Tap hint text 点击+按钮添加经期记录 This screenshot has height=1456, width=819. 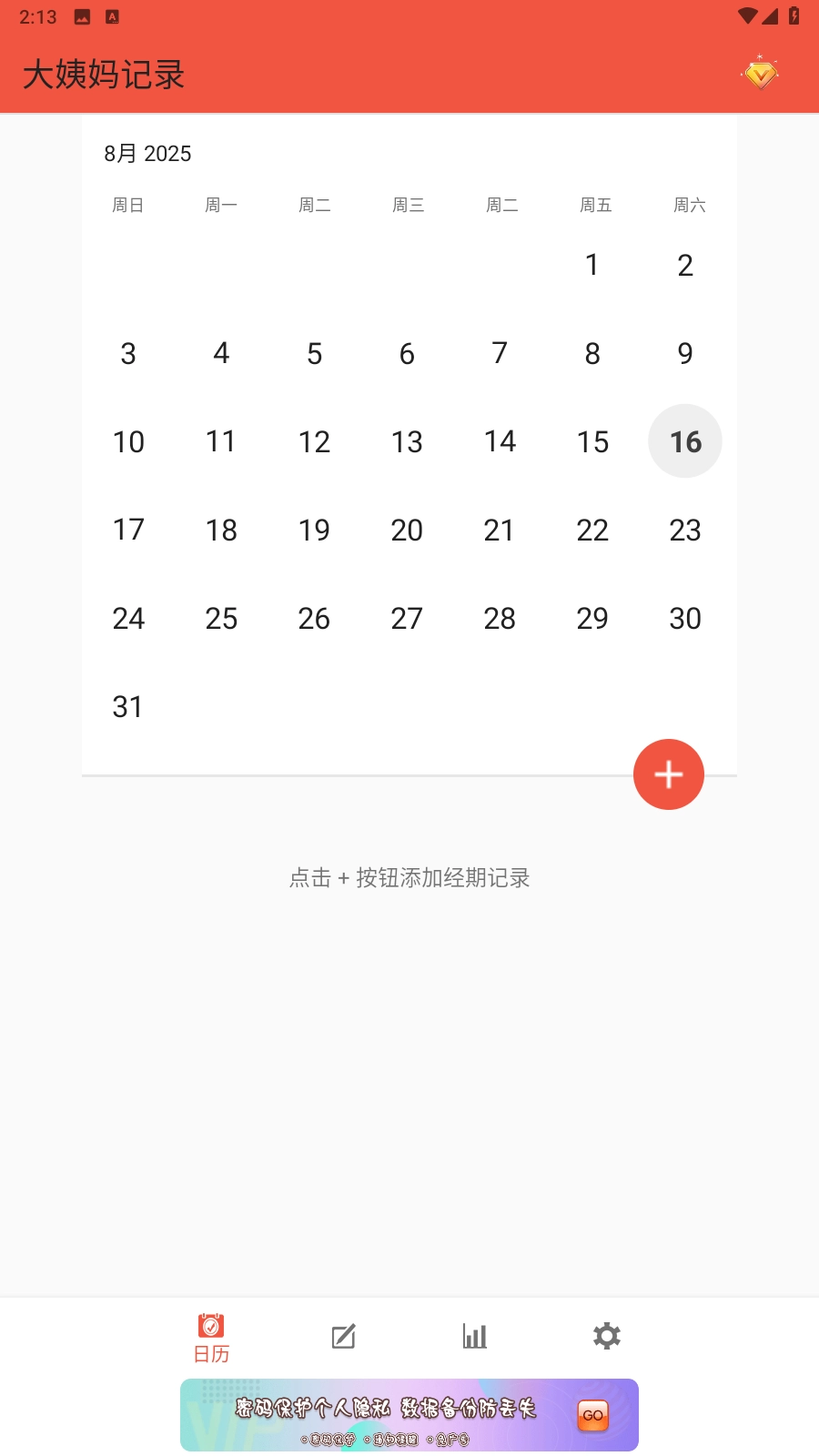409,877
